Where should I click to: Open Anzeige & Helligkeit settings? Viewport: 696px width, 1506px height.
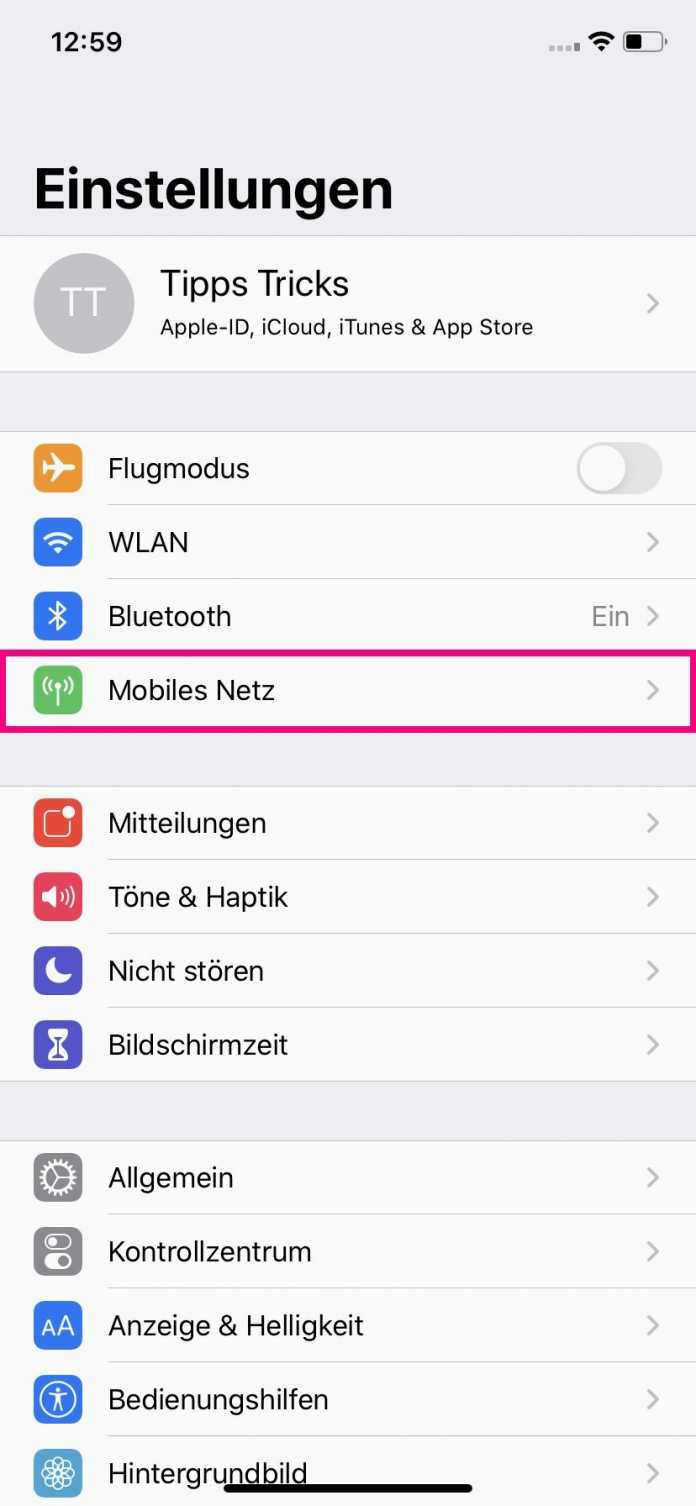pyautogui.click(x=347, y=1326)
